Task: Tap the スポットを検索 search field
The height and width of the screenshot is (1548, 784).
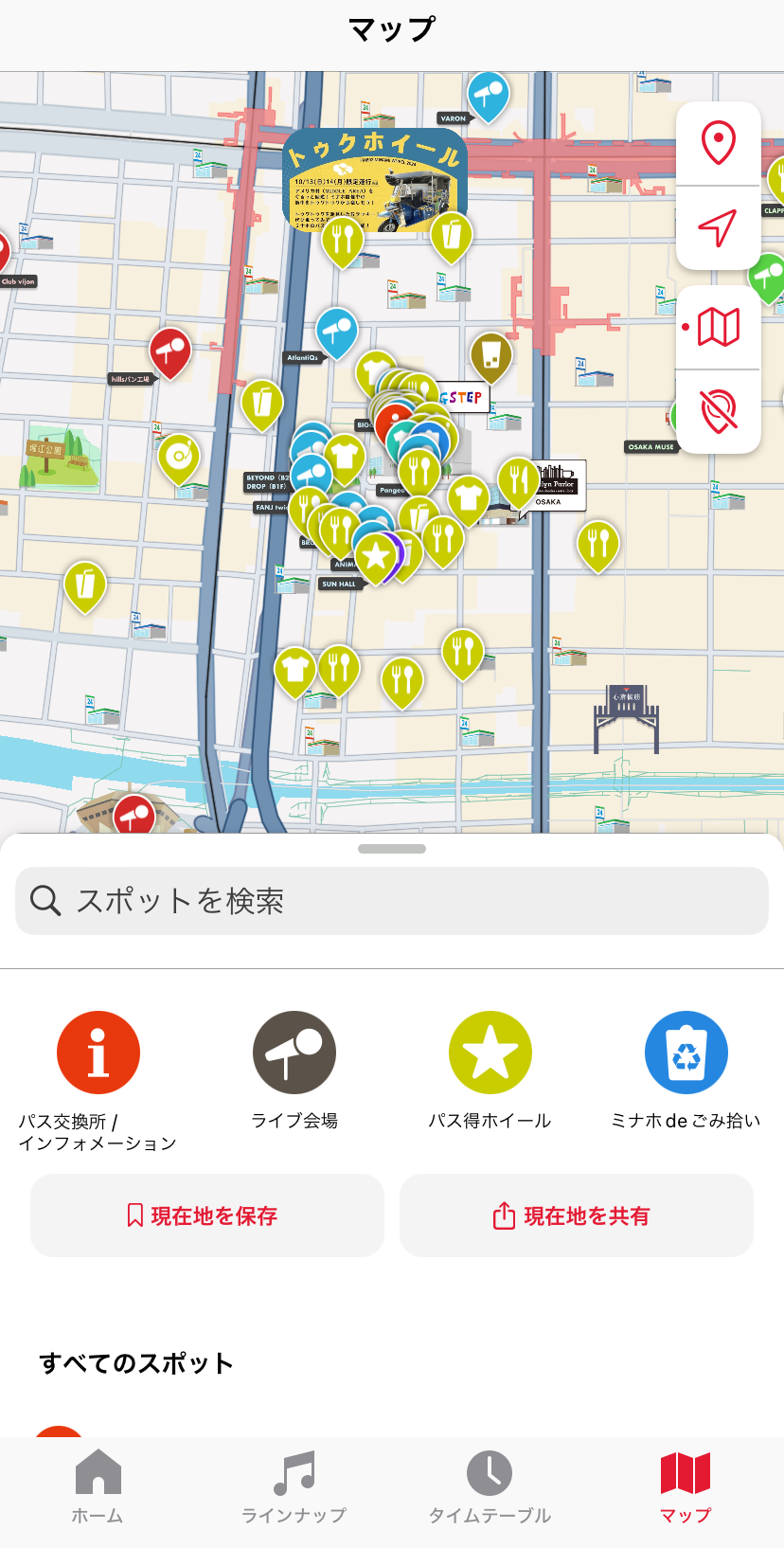Action: coord(392,901)
